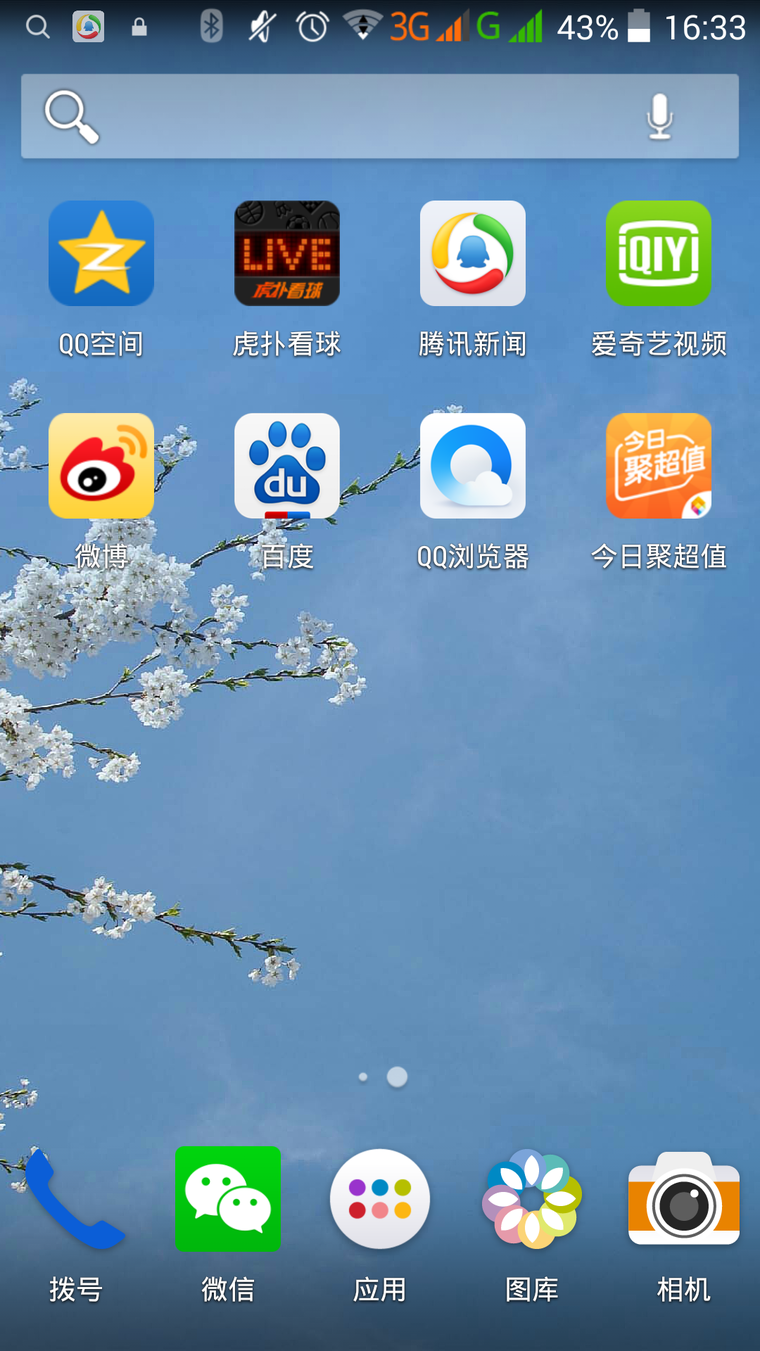Launch the 相机 camera
Screen dimensions: 760x1351
pyautogui.click(x=684, y=1200)
